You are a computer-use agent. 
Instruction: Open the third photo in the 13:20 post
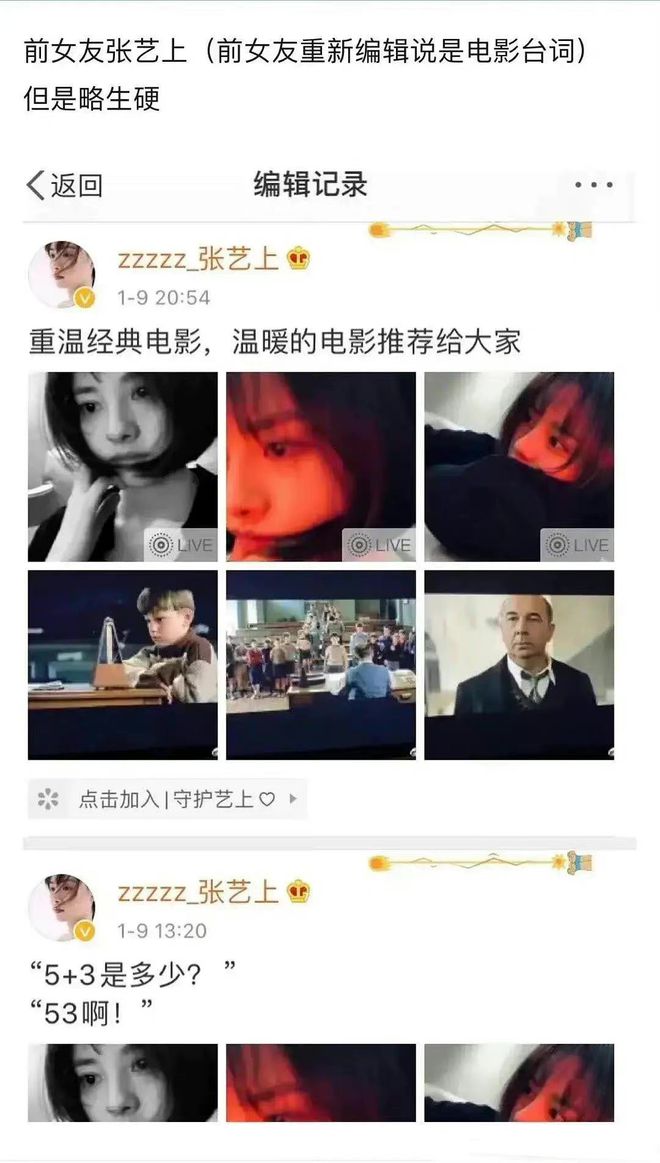click(x=519, y=1083)
